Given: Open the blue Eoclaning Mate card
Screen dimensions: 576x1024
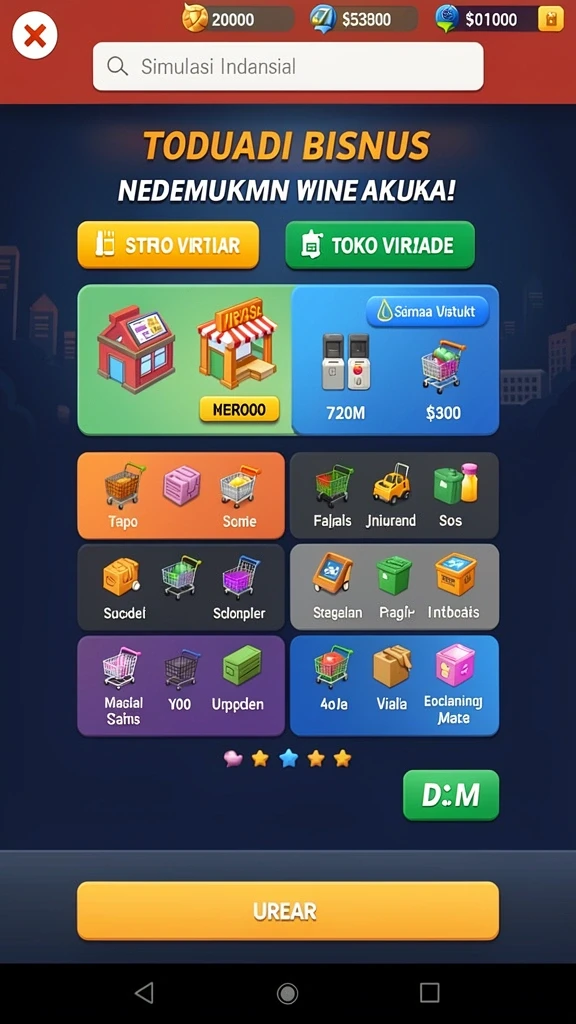Looking at the screenshot, I should tap(394, 686).
